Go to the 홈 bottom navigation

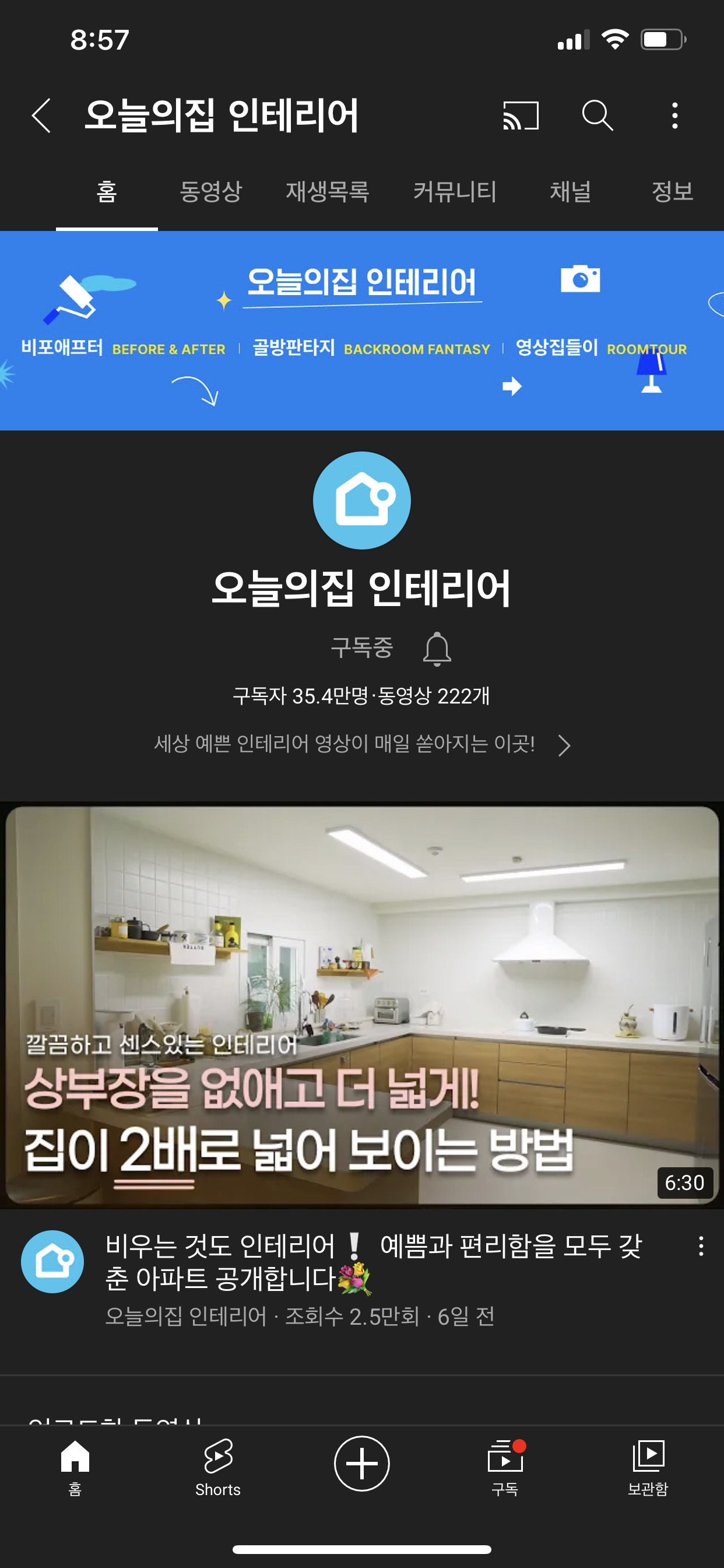(x=75, y=1466)
